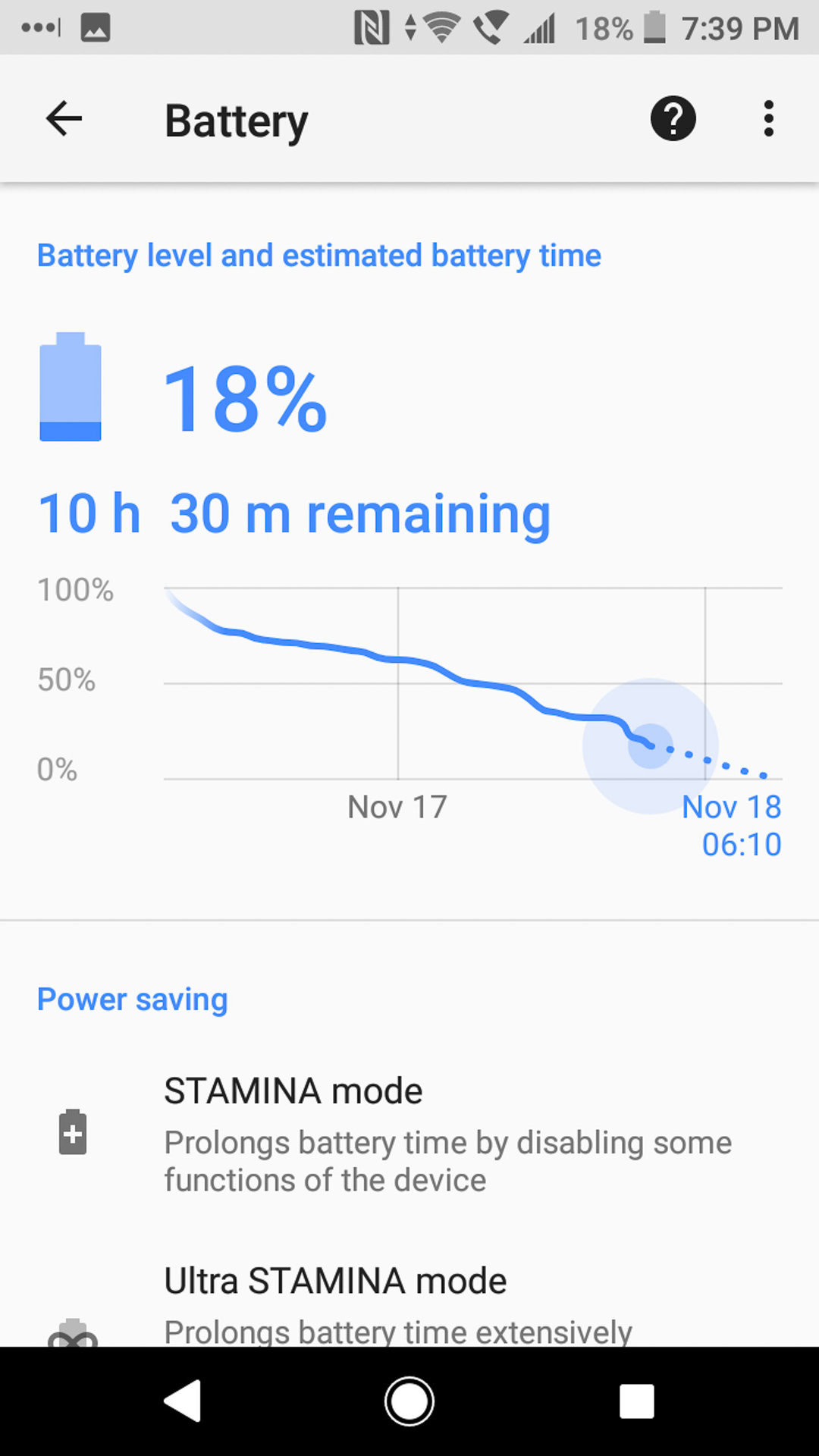The width and height of the screenshot is (819, 1456).
Task: Open the help question mark icon
Action: point(673,119)
